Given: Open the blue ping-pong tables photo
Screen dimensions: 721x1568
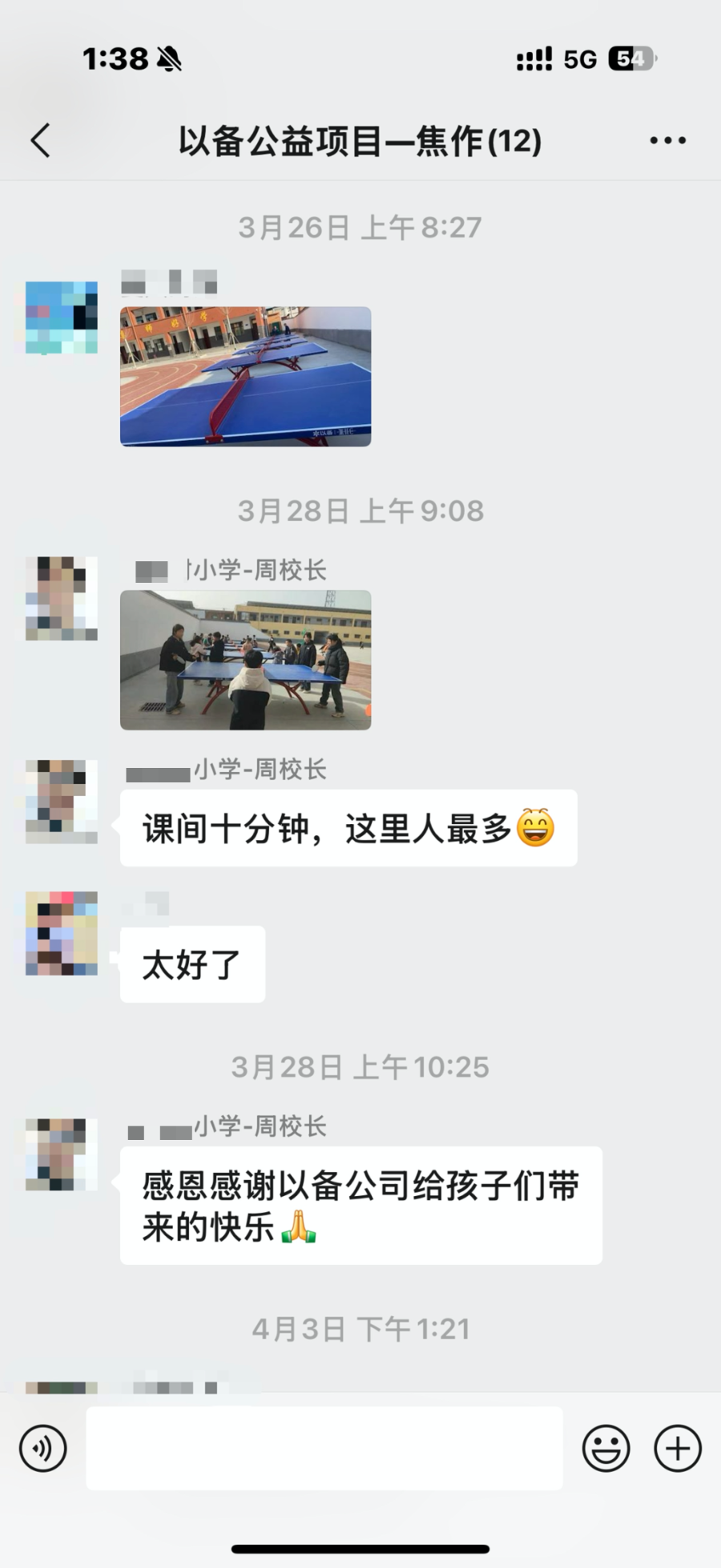Looking at the screenshot, I should [x=245, y=376].
